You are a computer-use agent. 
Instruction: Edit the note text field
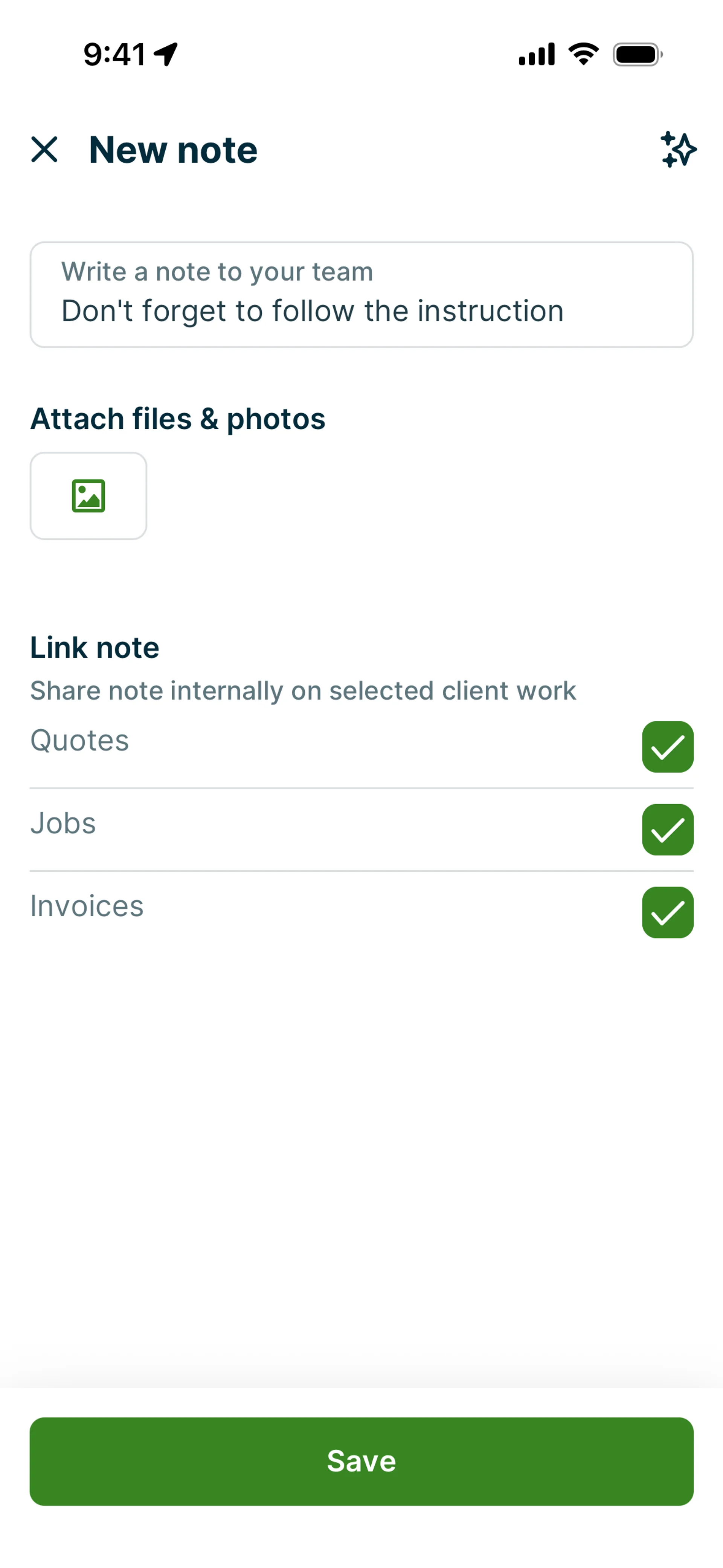coord(361,295)
